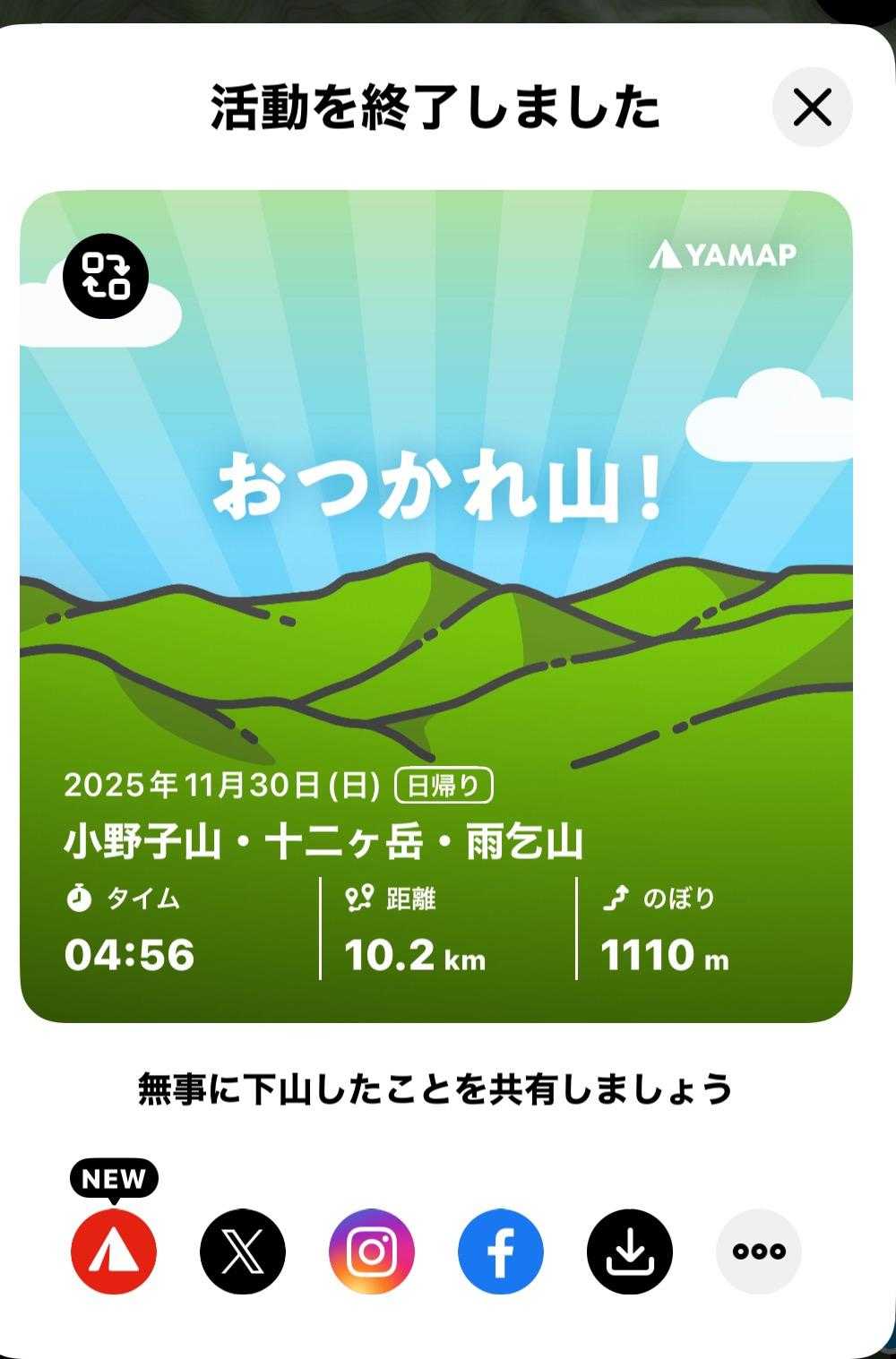This screenshot has width=896, height=1359.
Task: Close the activity finished dialog
Action: coord(813,108)
